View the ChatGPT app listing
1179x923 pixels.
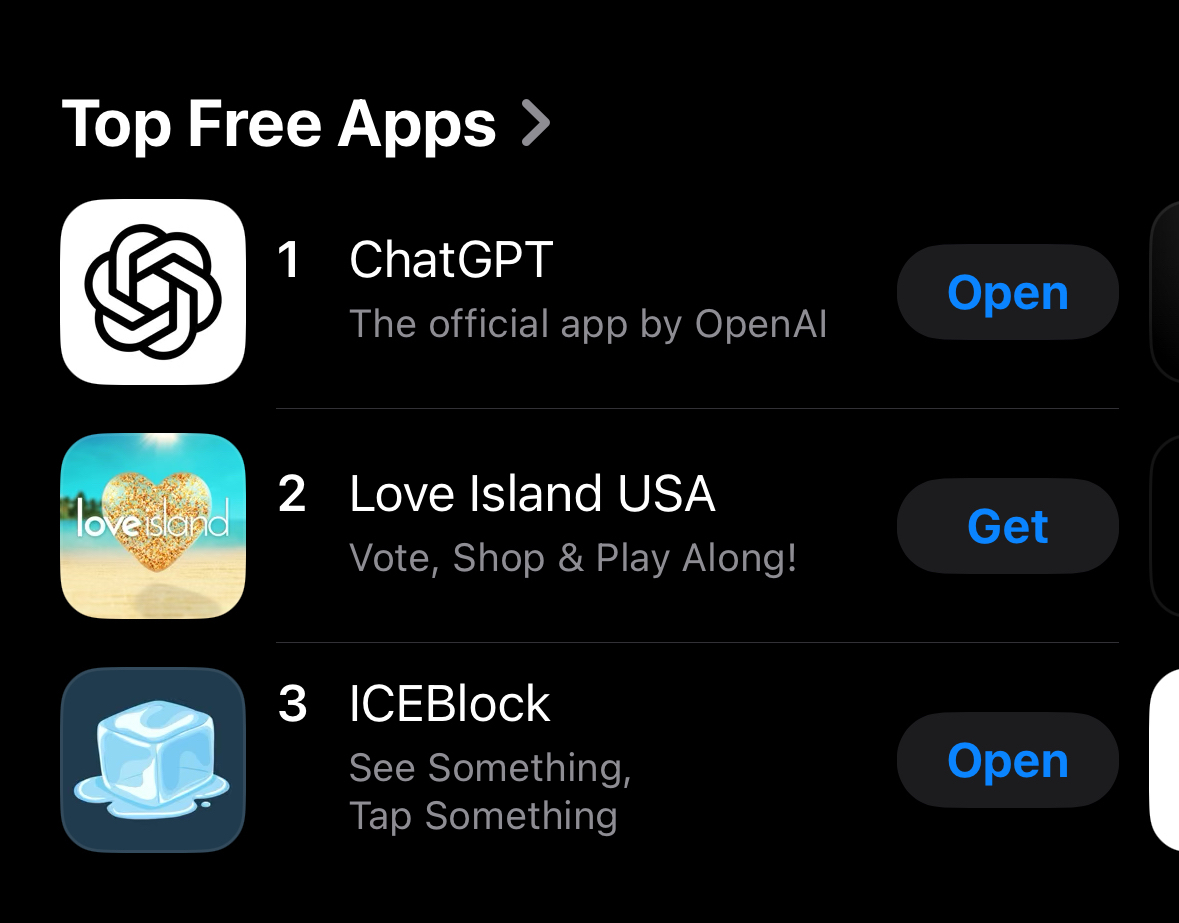pos(450,262)
